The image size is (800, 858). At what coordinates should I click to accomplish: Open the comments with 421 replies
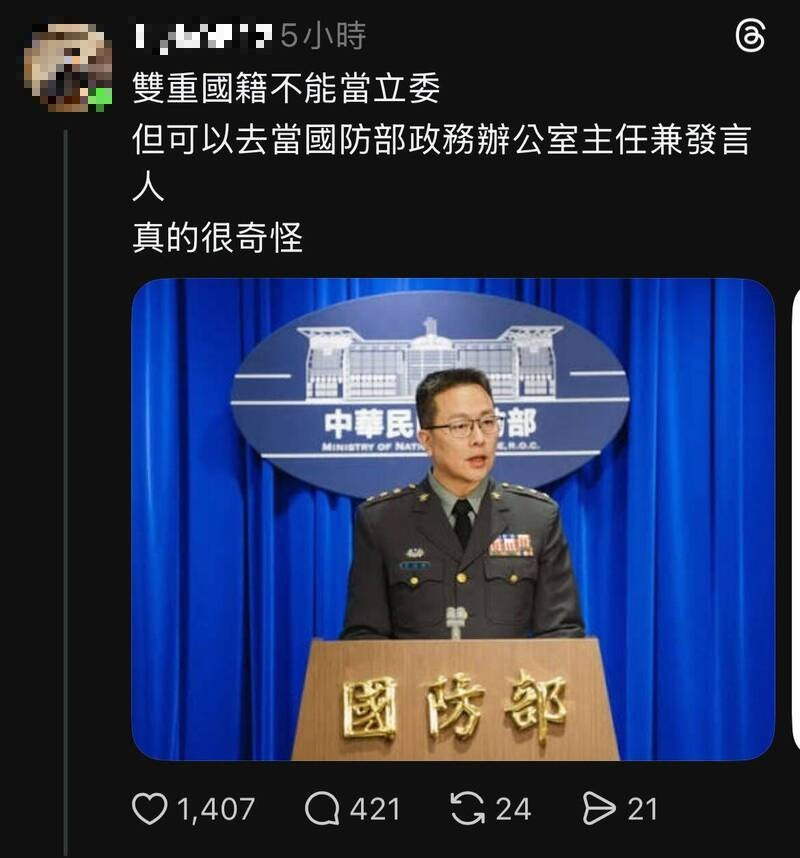click(x=322, y=808)
